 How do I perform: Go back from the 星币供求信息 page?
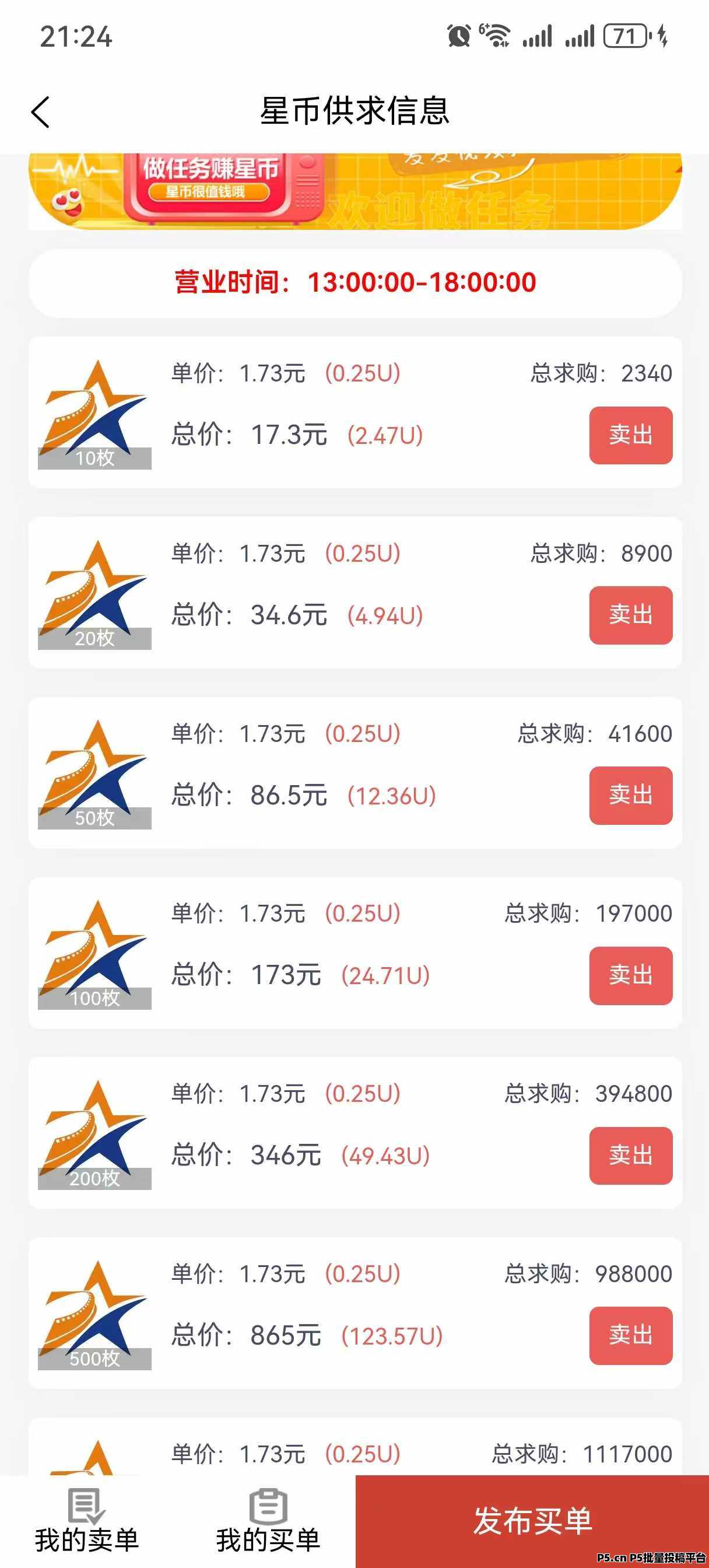coord(40,113)
